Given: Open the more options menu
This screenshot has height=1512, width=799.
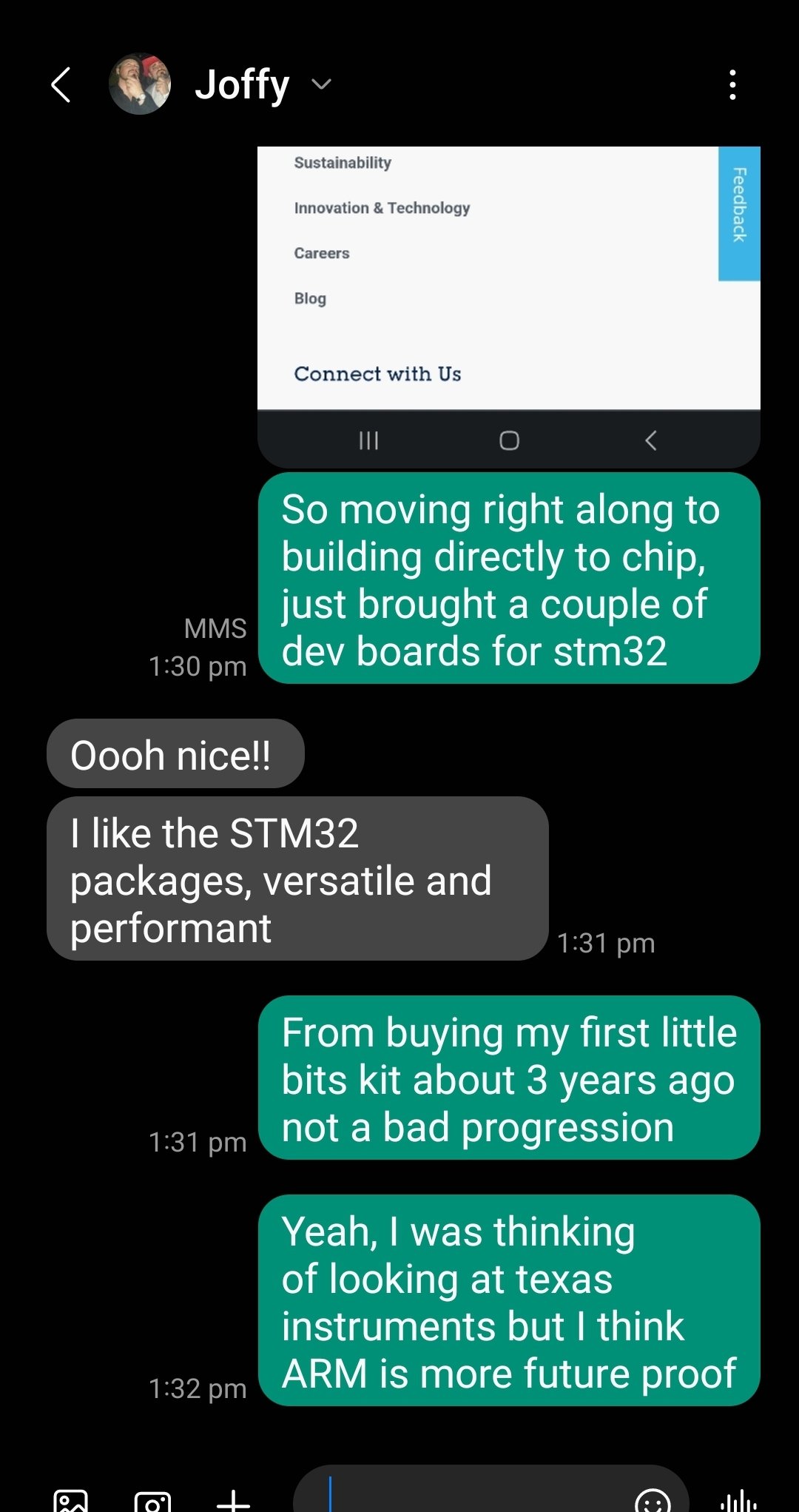Looking at the screenshot, I should [x=732, y=84].
